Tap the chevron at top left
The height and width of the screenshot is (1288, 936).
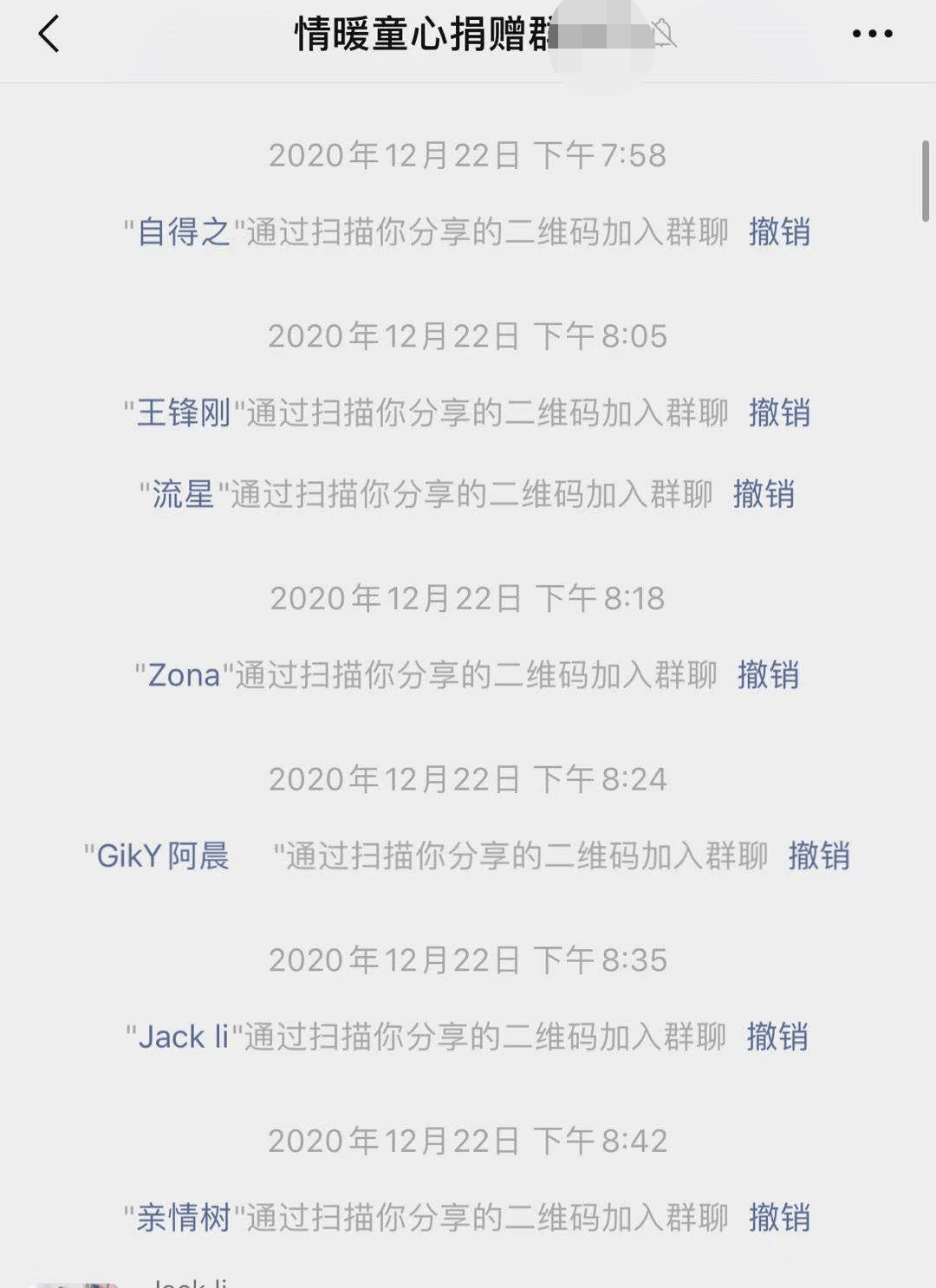[47, 35]
